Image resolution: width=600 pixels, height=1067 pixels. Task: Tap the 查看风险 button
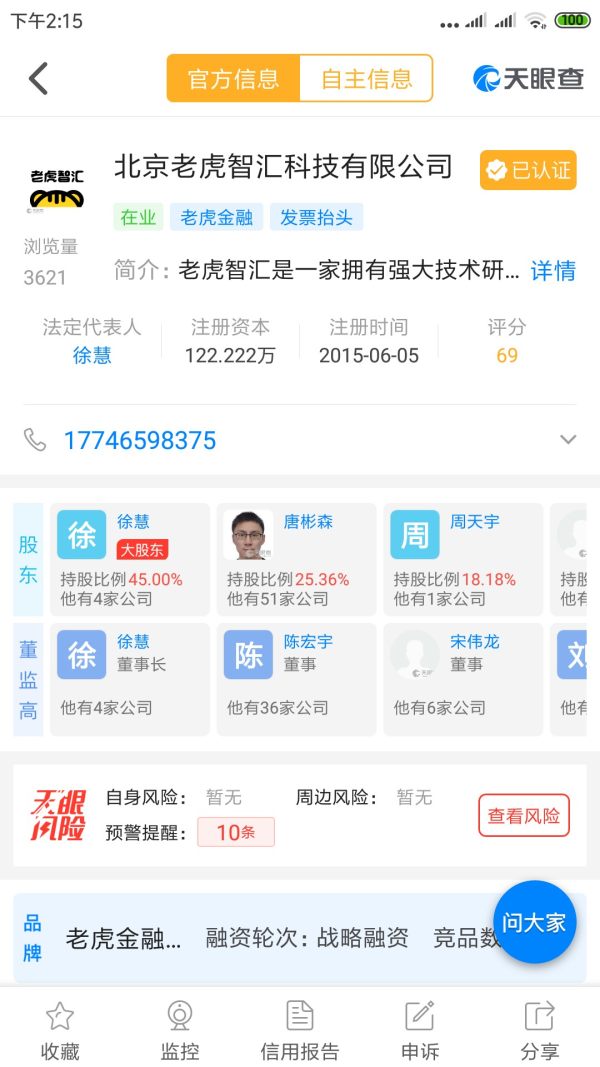[x=524, y=816]
